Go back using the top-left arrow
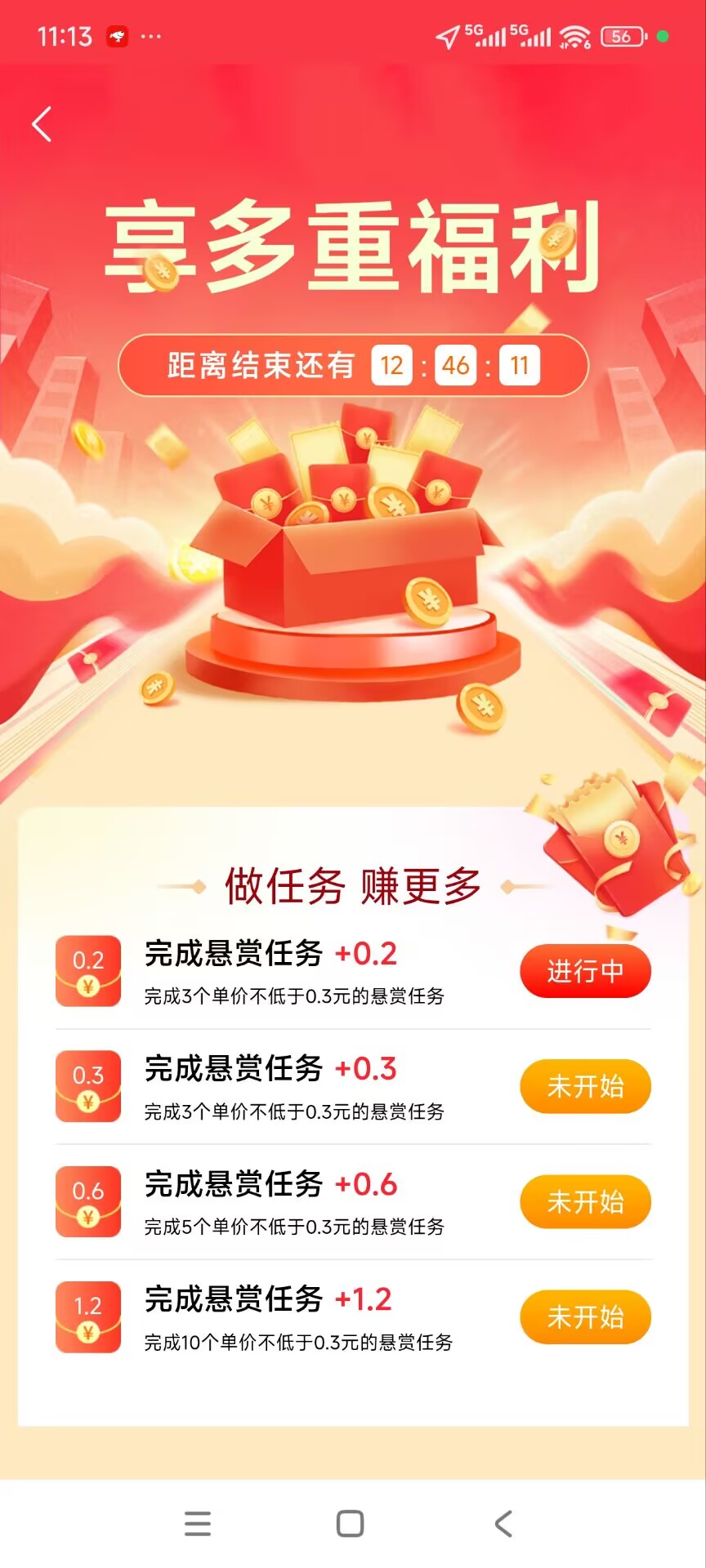 pos(42,124)
